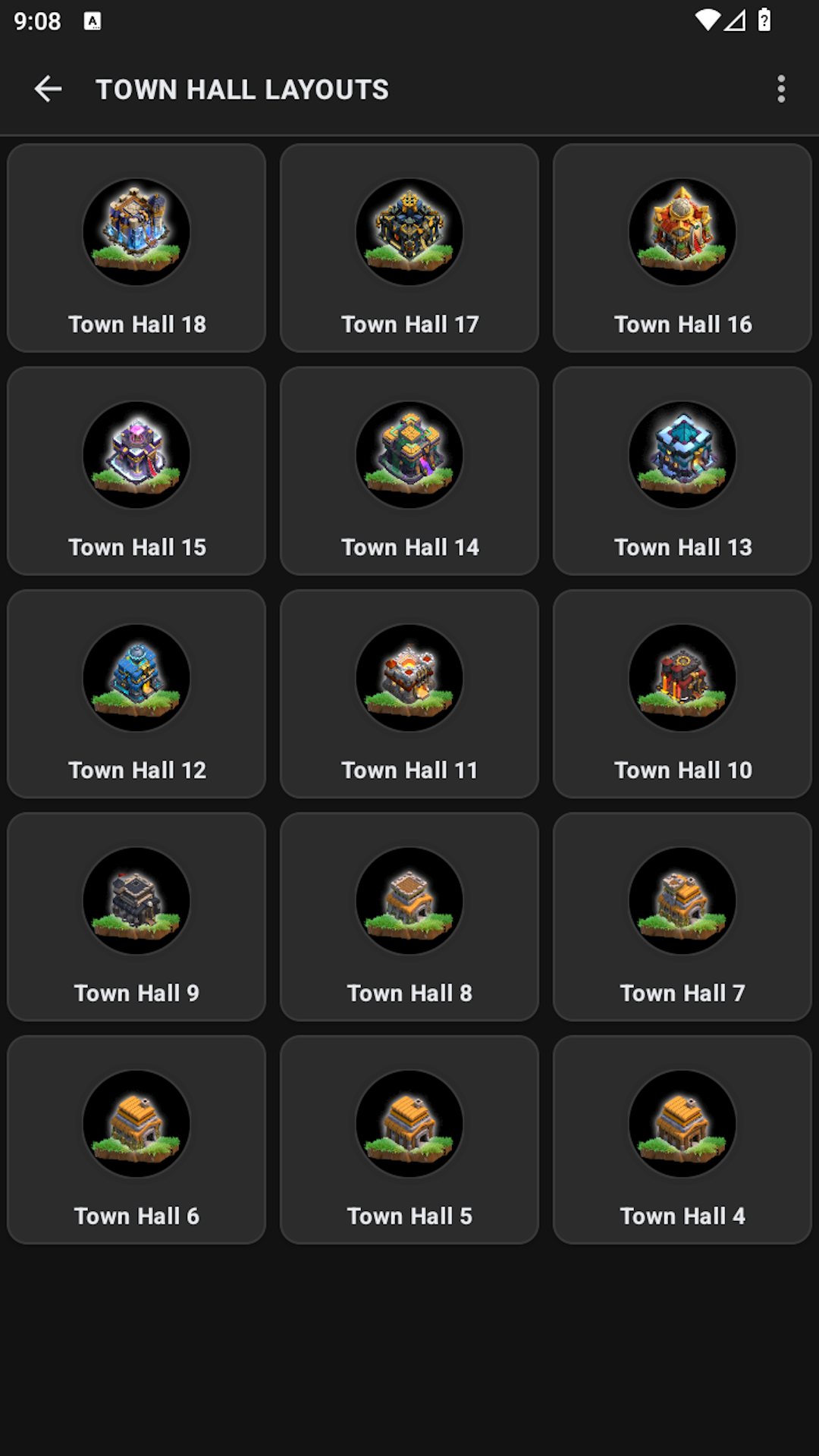Open Town Hall 11 layouts

(409, 694)
